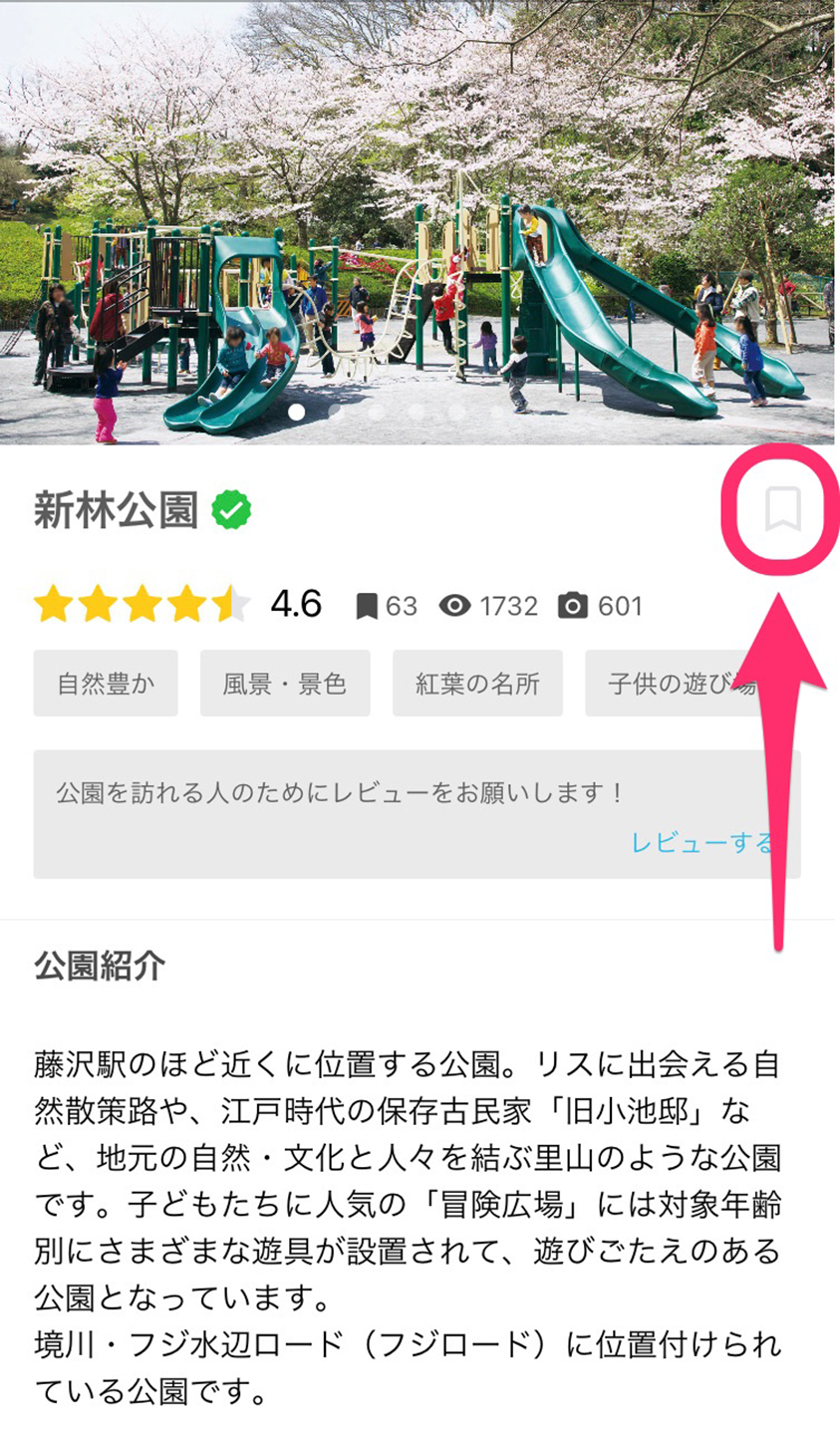Bookmark 新林公園 with the bookmark icon
The image size is (840, 1433).
(782, 509)
